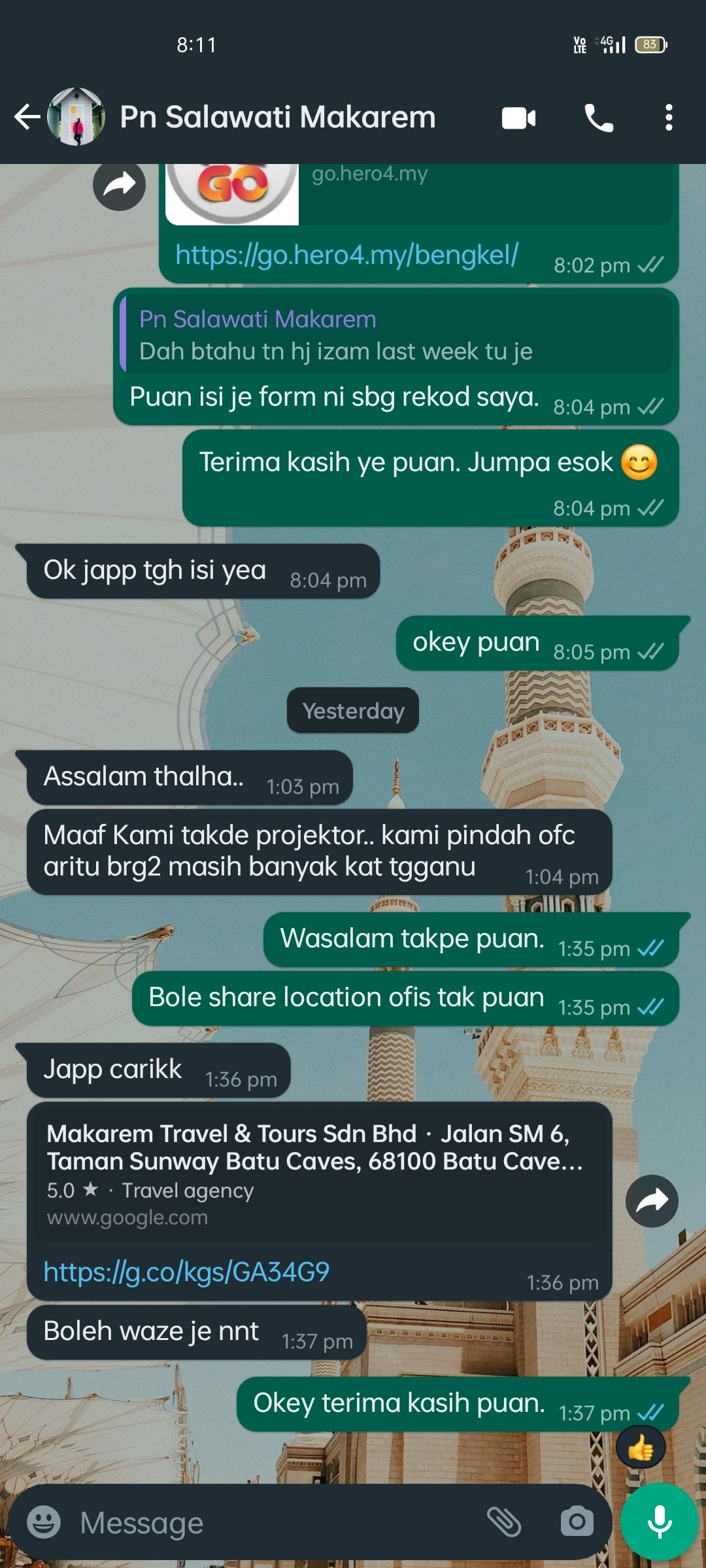Open the emoji picker

coord(44,1522)
